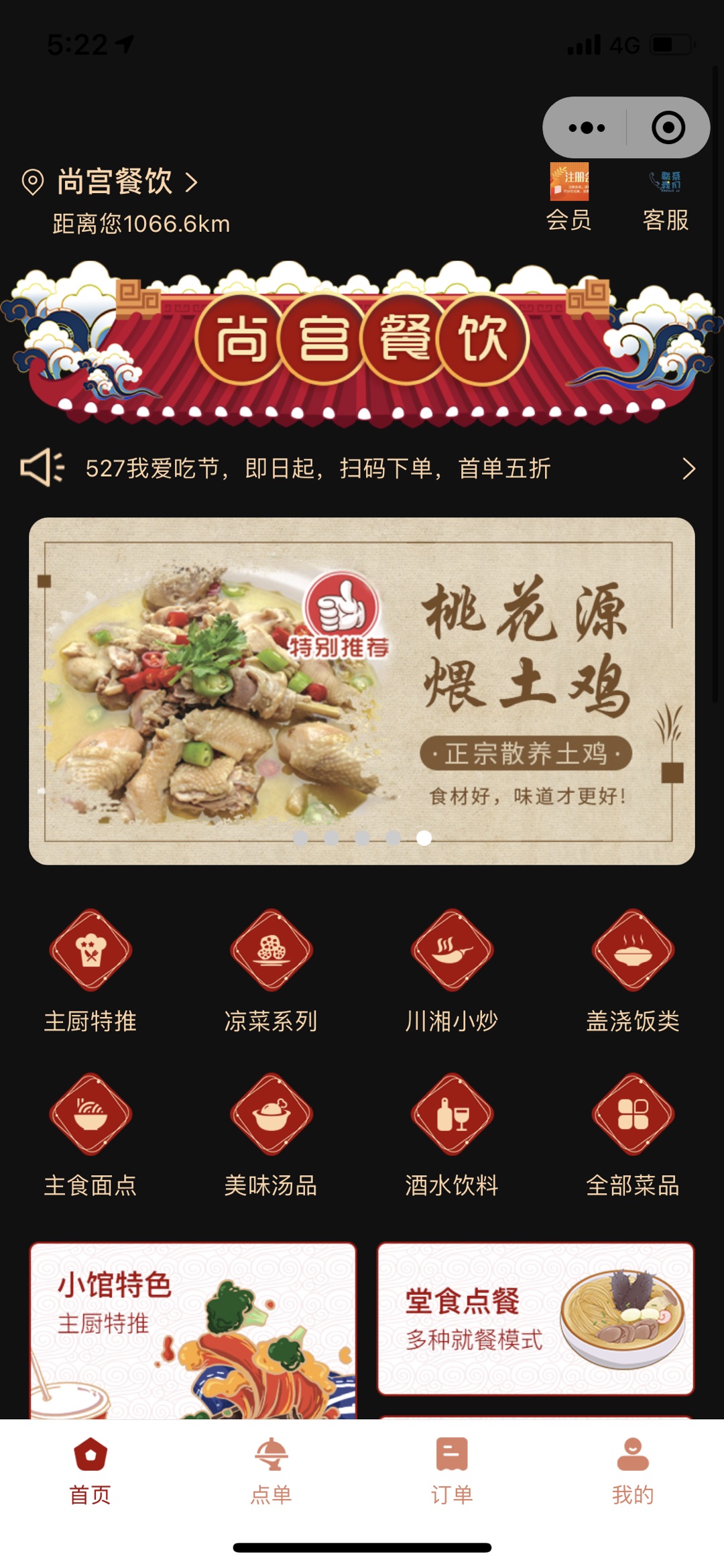Switch to the 订单 orders tab

tap(452, 1469)
